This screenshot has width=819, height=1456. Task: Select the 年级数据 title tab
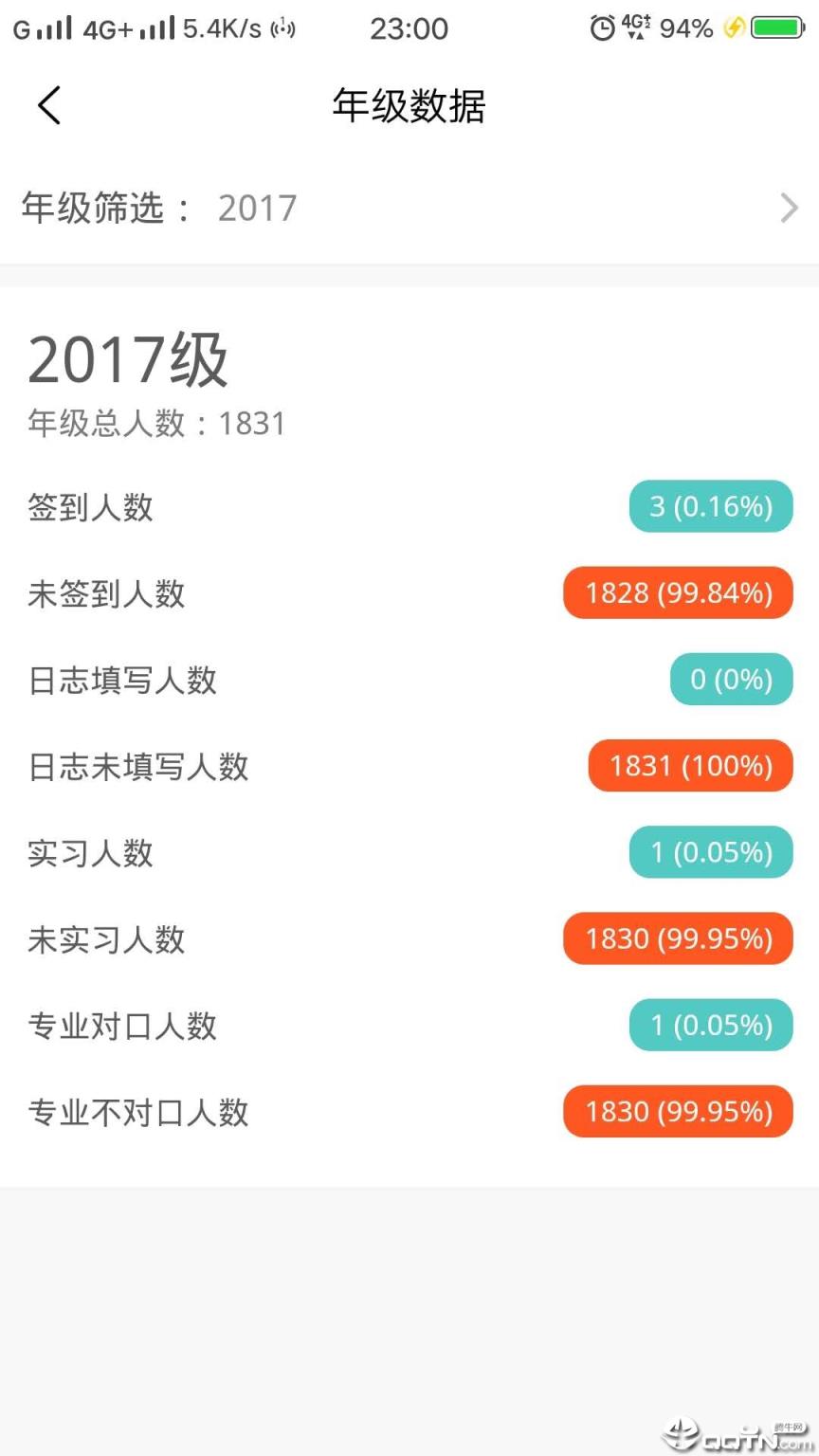click(x=408, y=107)
